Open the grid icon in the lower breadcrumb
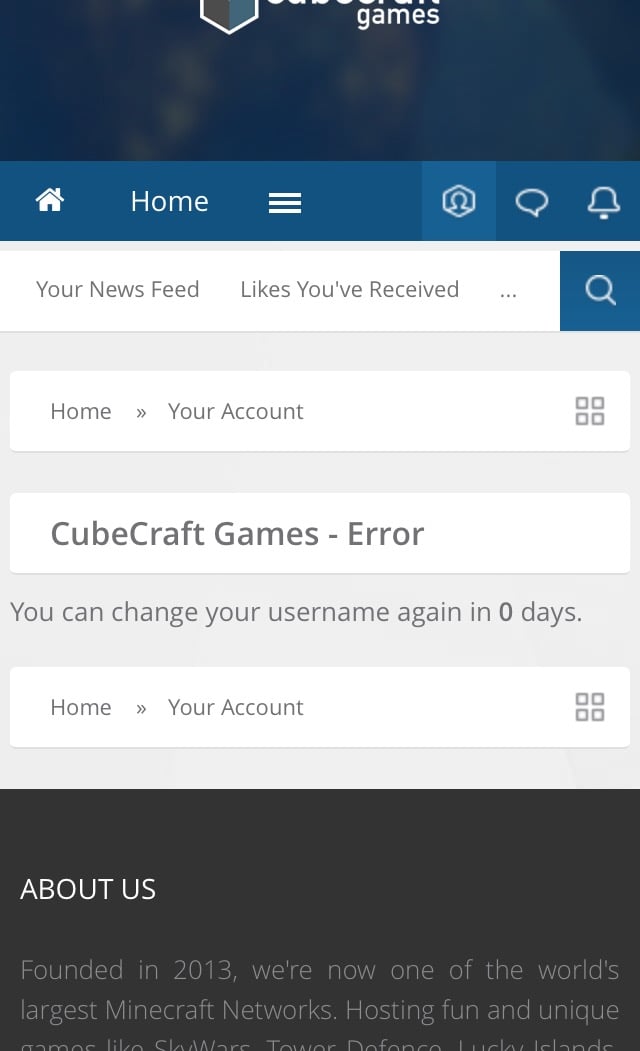This screenshot has height=1051, width=640. [590, 707]
